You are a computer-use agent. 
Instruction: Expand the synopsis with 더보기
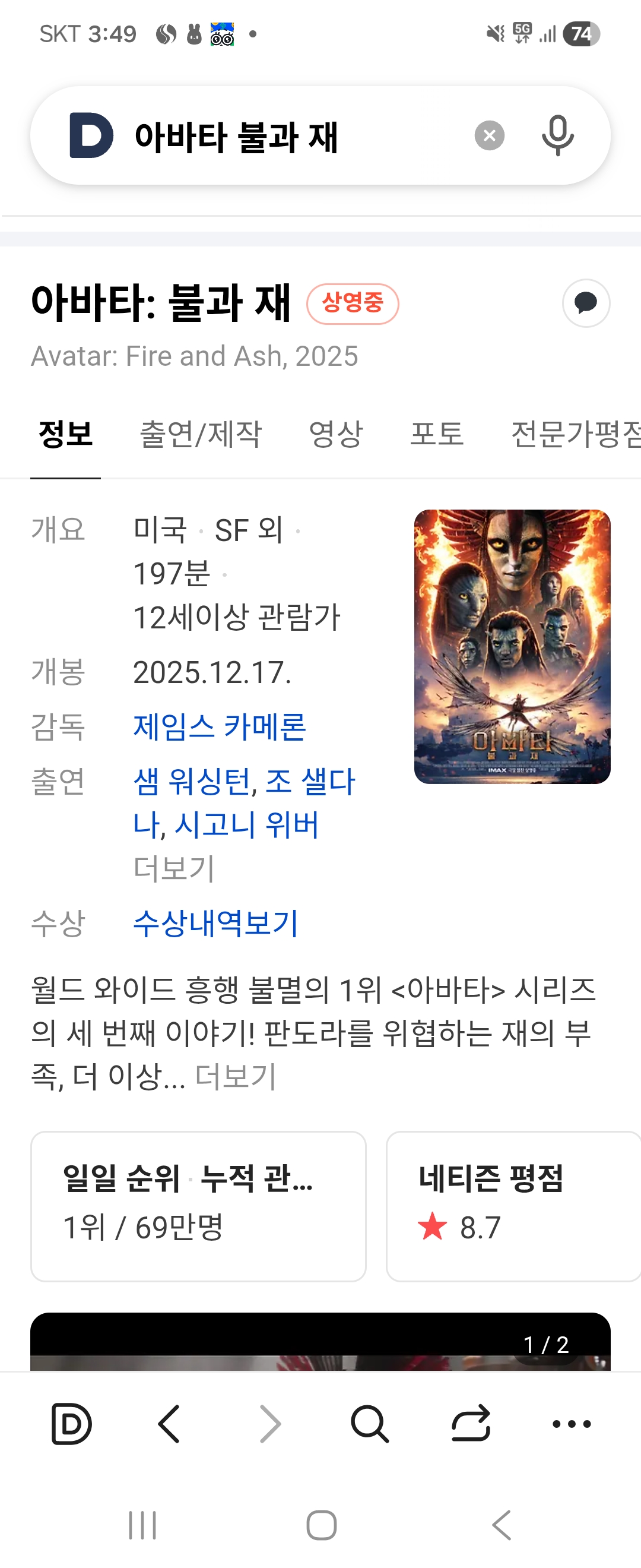(x=236, y=1076)
